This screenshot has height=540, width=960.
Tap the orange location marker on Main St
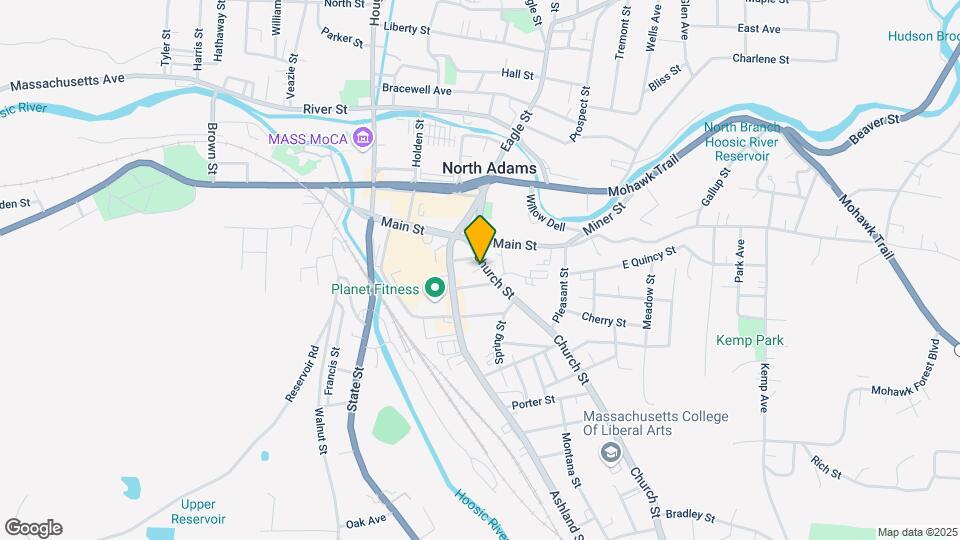(480, 239)
